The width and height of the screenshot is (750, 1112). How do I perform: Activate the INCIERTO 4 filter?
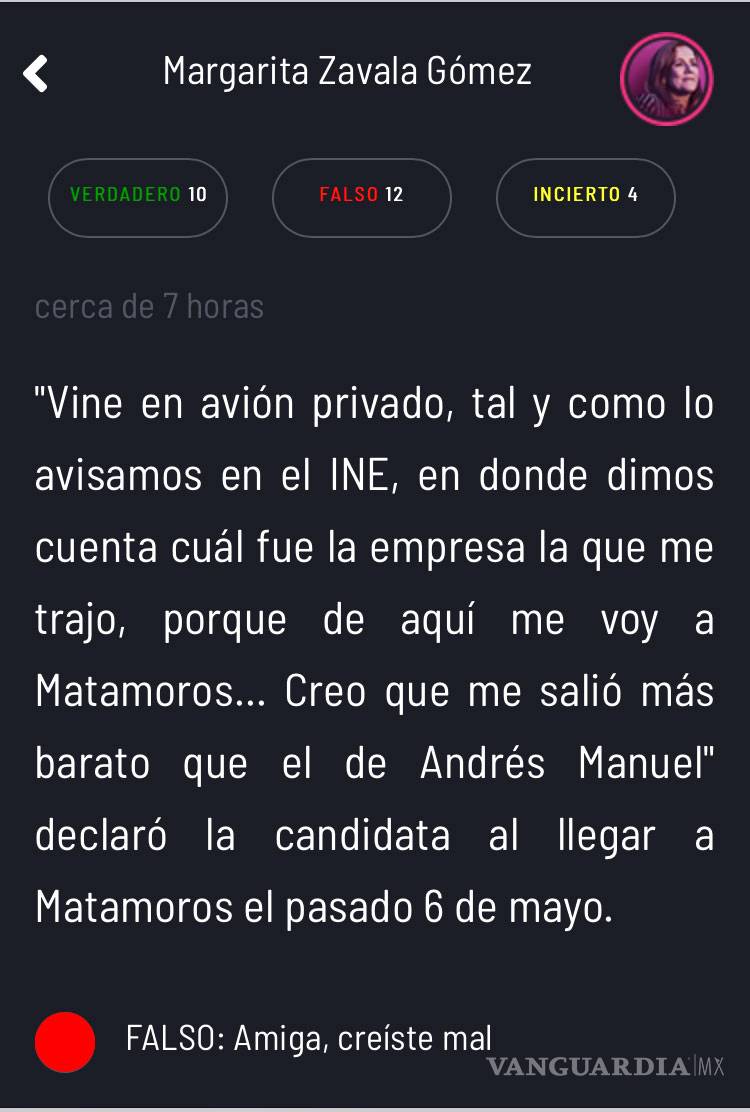click(x=585, y=197)
